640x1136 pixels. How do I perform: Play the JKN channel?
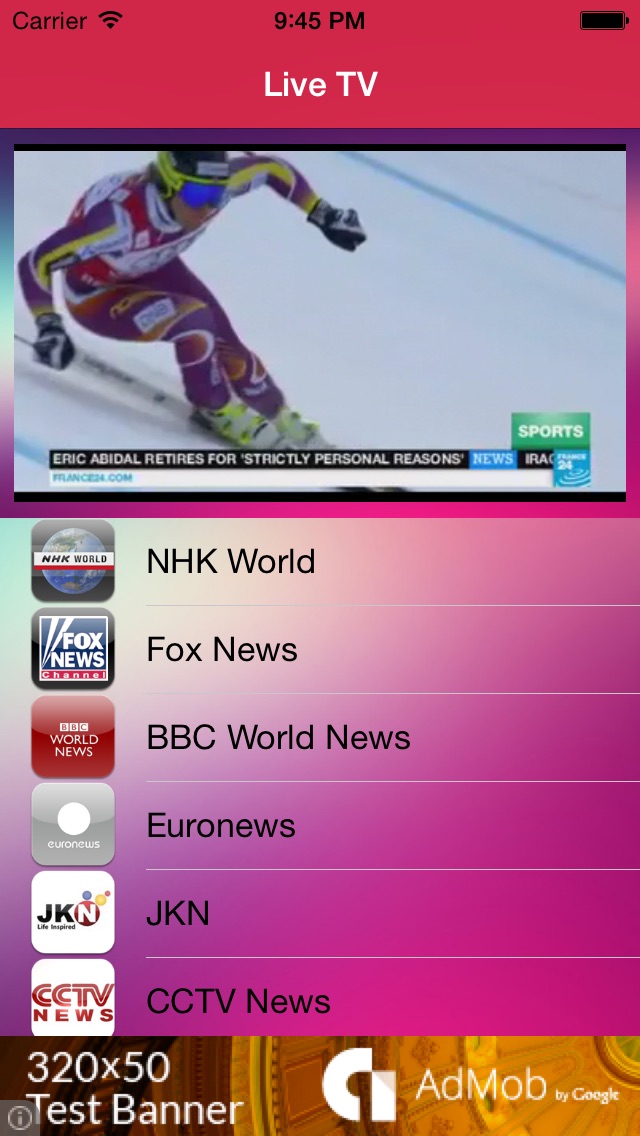click(x=320, y=914)
